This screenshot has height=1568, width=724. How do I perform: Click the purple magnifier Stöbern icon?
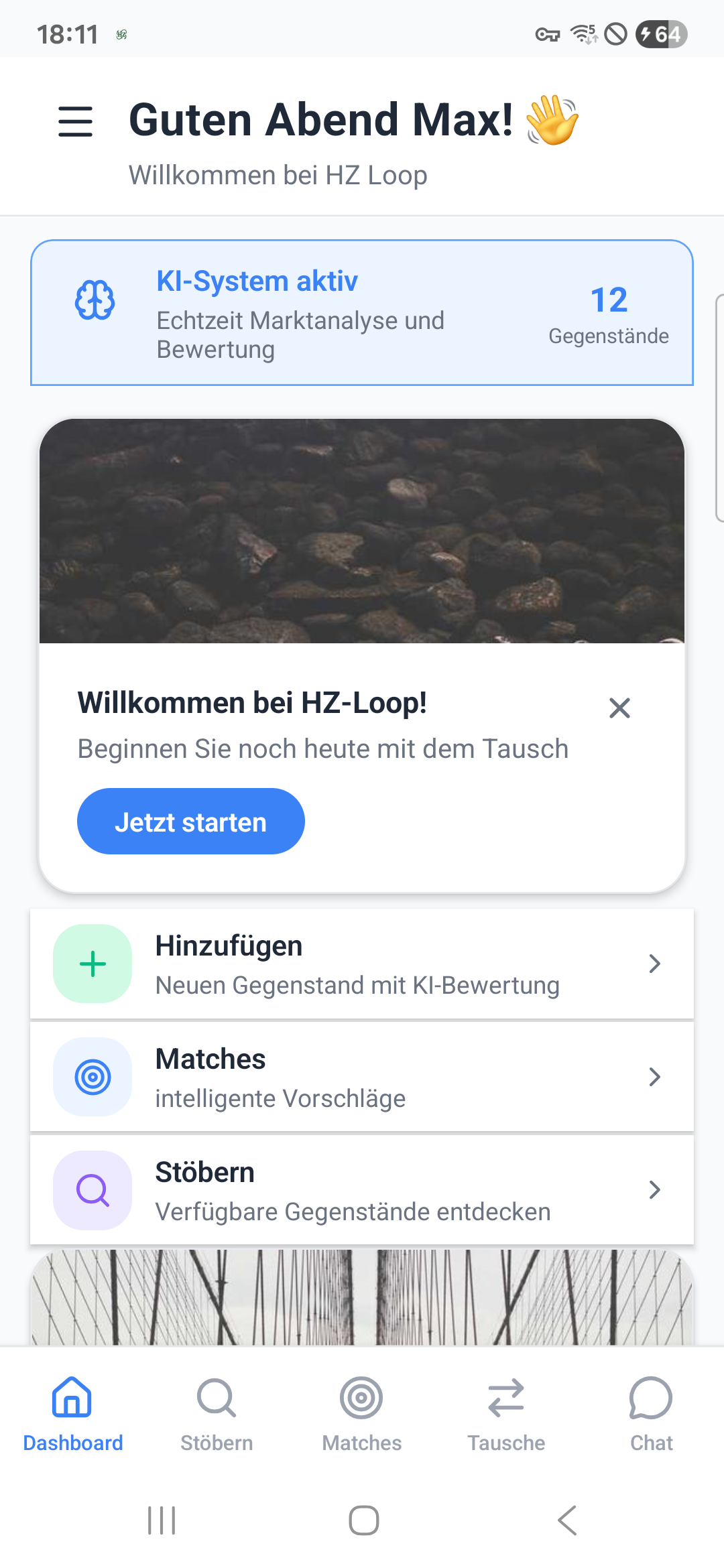(x=92, y=1190)
